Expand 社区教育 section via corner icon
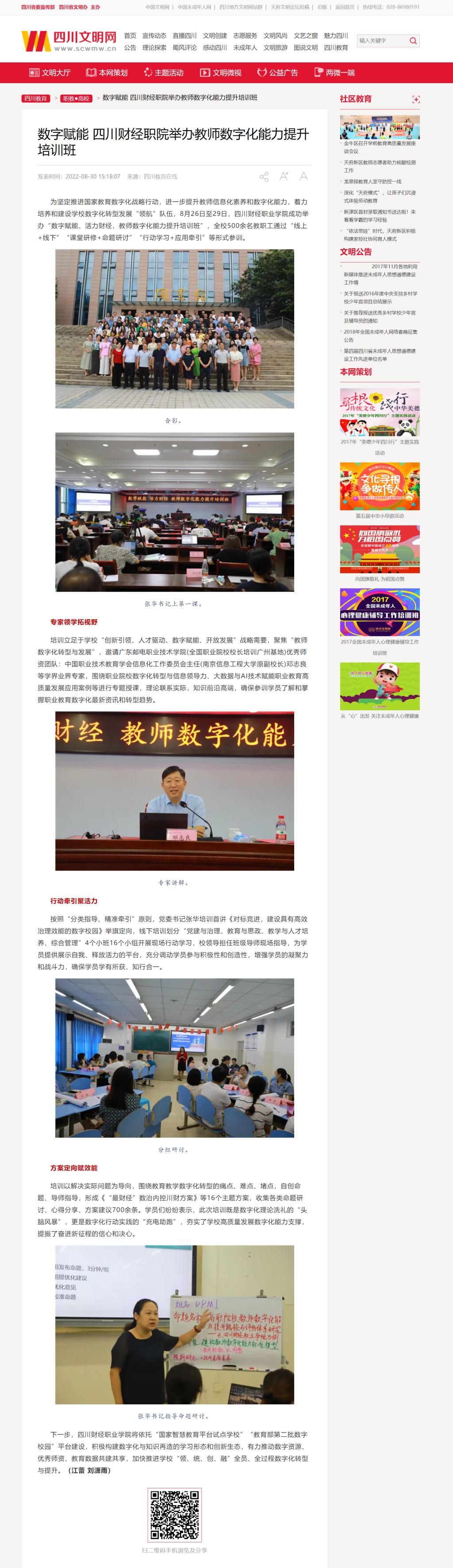 click(416, 99)
